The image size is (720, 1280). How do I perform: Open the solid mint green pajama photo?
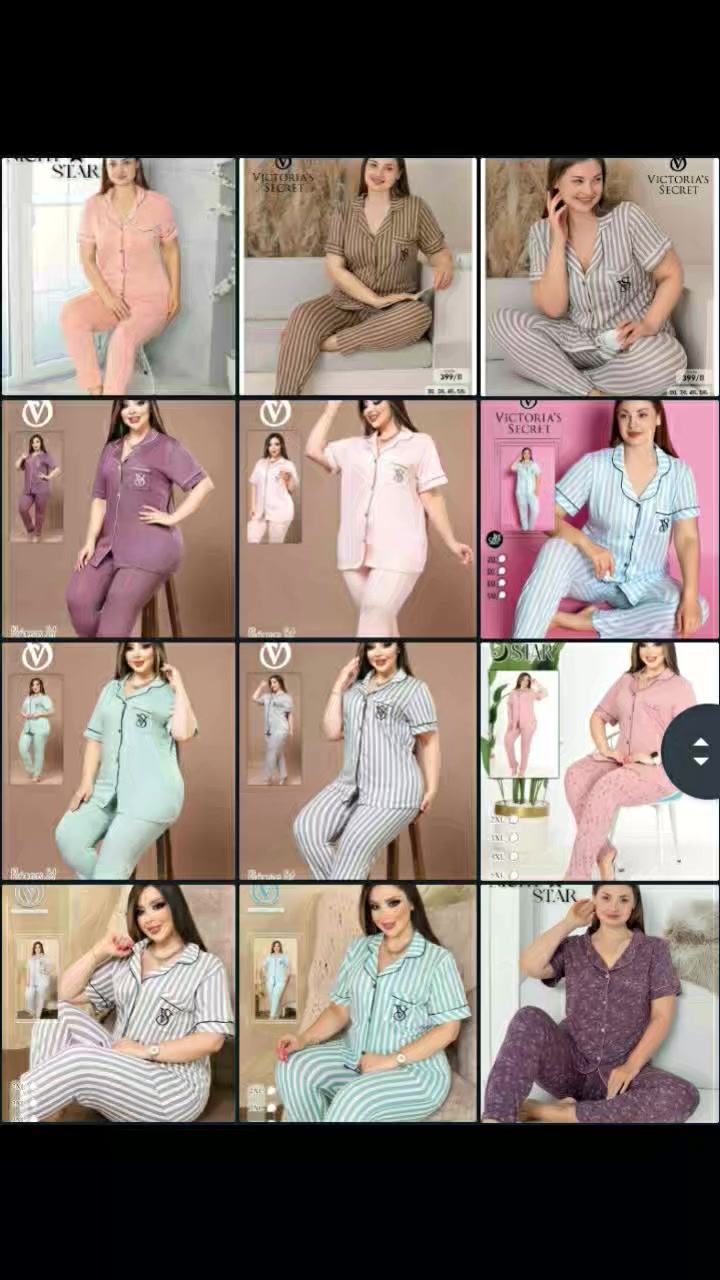tap(118, 760)
